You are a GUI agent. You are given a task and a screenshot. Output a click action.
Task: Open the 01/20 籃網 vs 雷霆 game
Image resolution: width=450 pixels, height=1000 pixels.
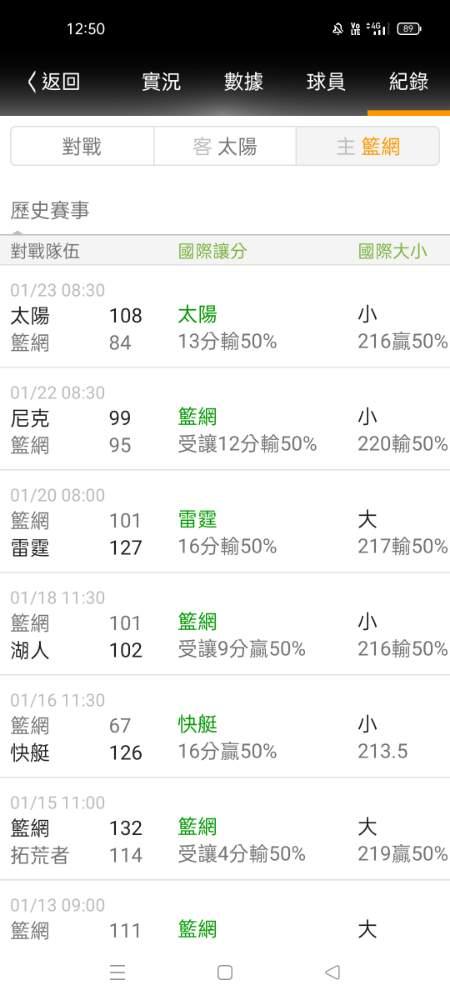click(225, 522)
